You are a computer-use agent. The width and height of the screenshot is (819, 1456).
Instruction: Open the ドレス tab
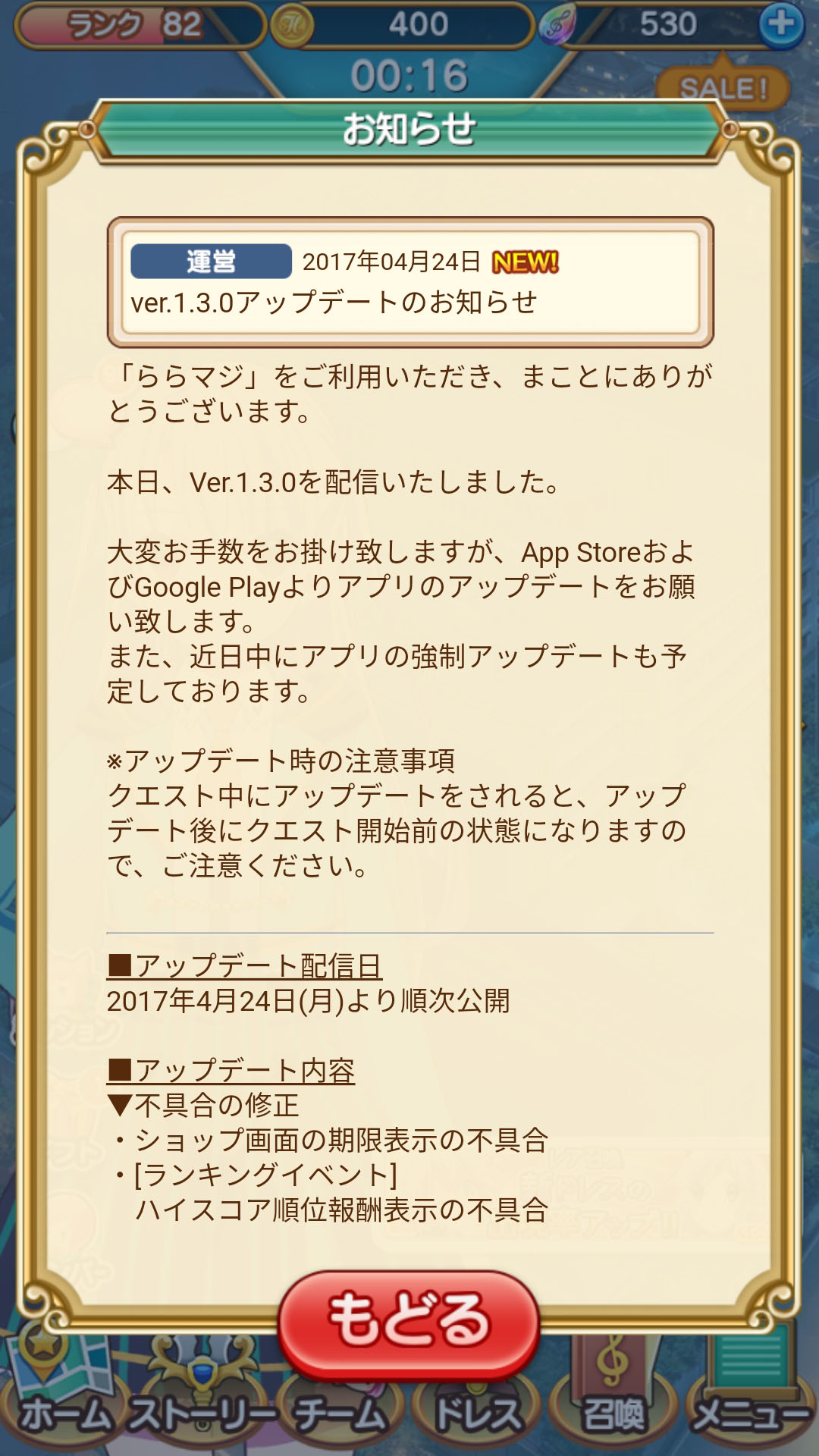477,1412
